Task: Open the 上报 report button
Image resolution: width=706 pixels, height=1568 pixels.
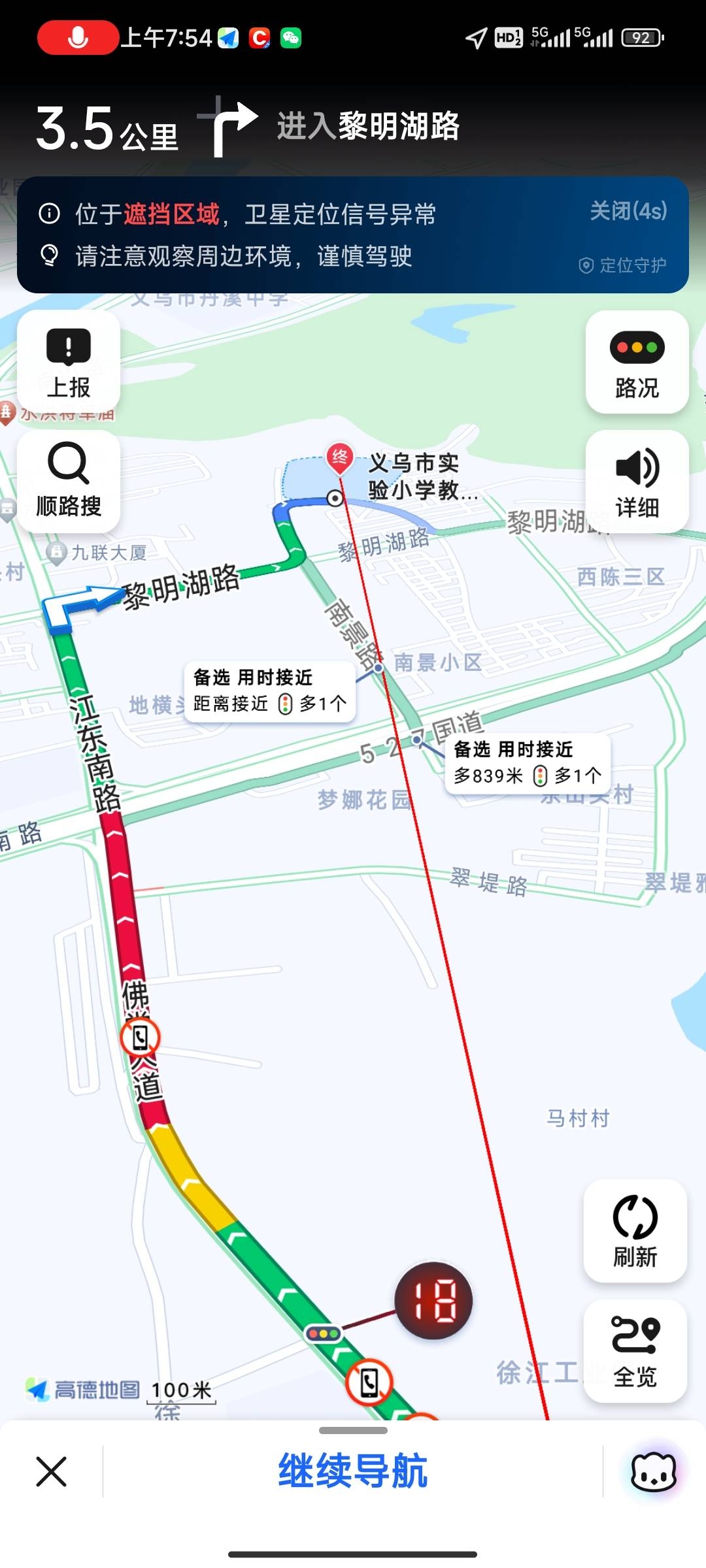Action: 69,361
